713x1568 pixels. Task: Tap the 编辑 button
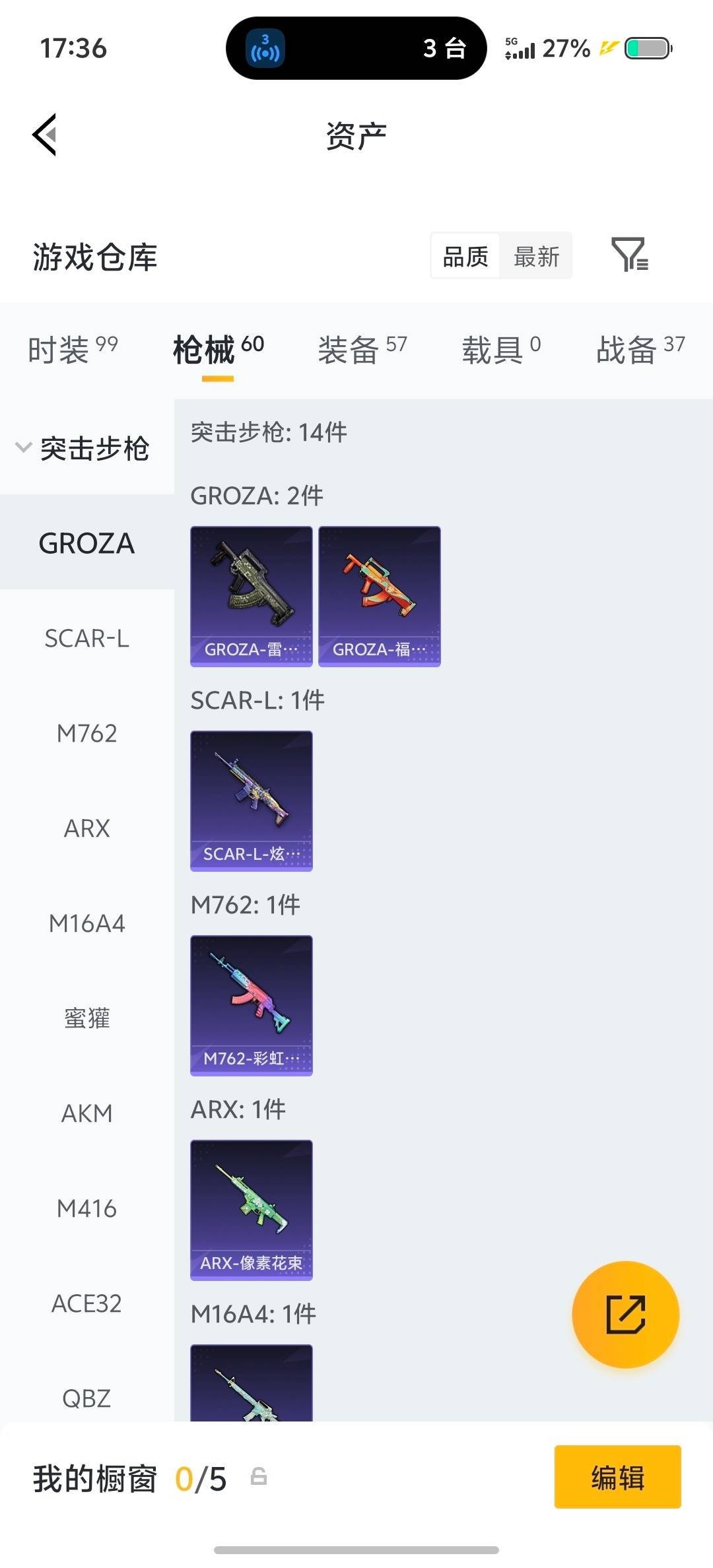[x=617, y=1478]
